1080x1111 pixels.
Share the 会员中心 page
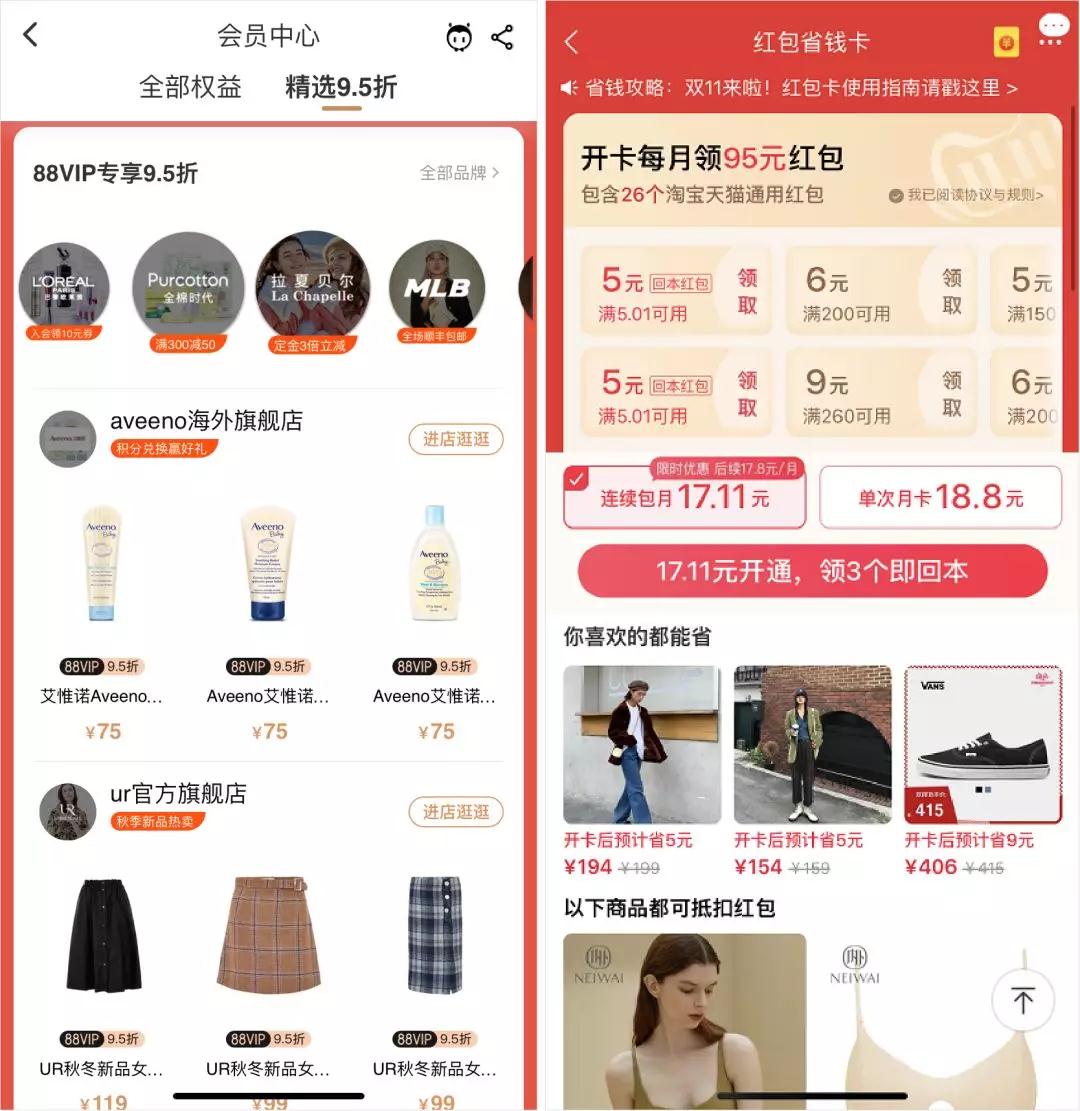[x=502, y=38]
